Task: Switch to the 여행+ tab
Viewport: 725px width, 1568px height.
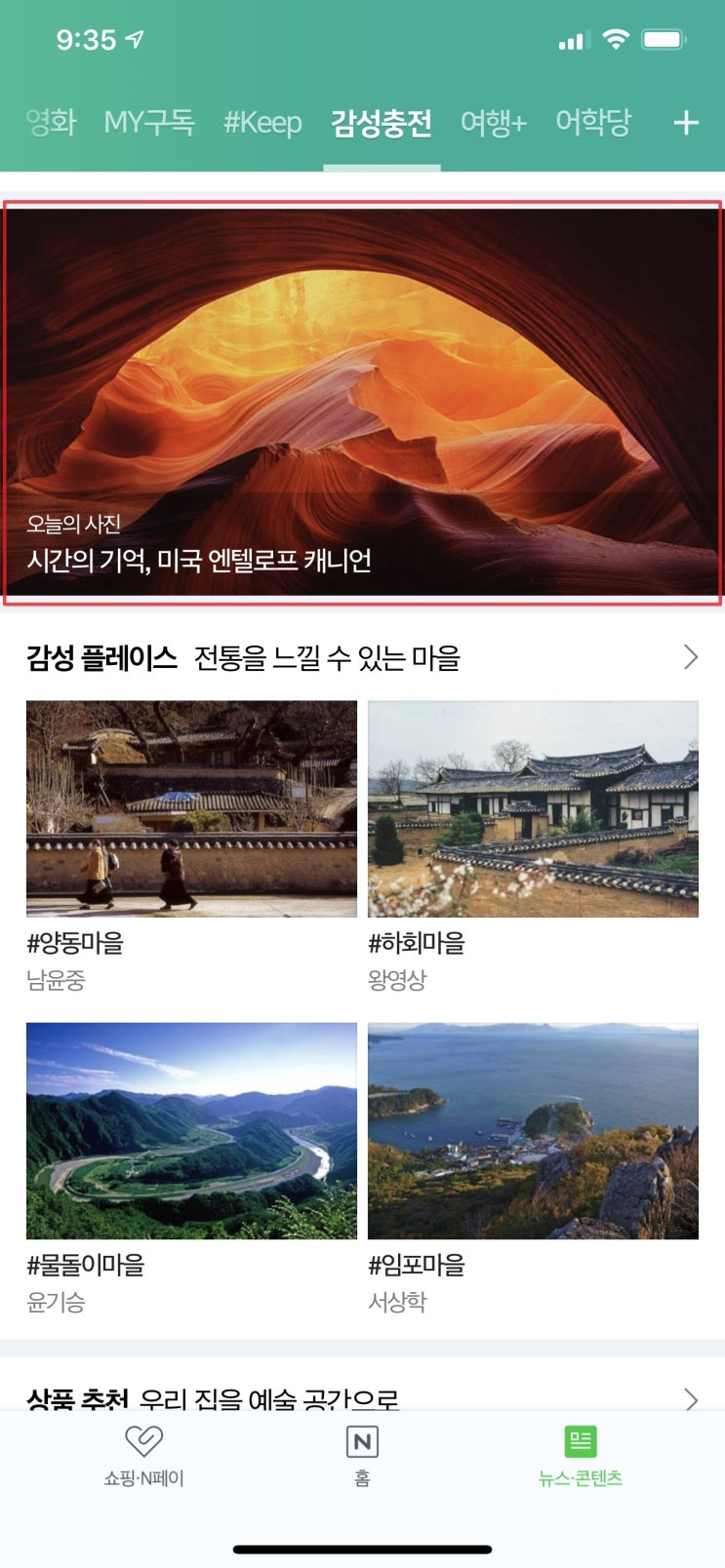Action: point(493,123)
